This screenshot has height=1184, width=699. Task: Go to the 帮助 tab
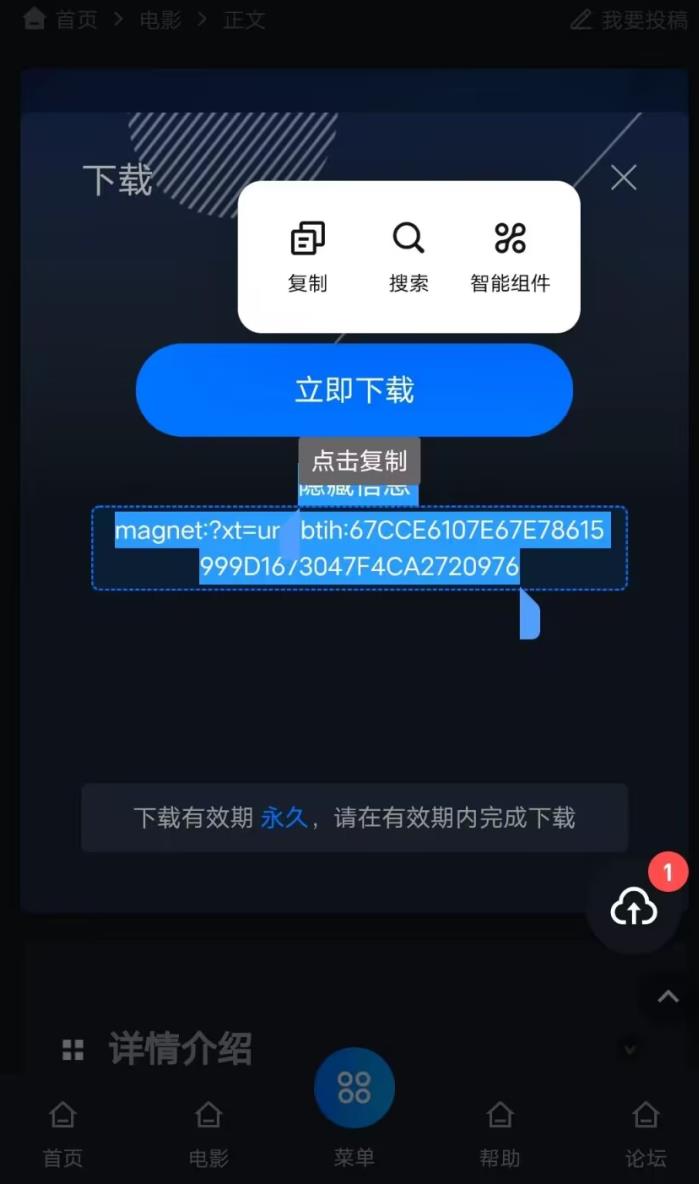(x=500, y=1133)
